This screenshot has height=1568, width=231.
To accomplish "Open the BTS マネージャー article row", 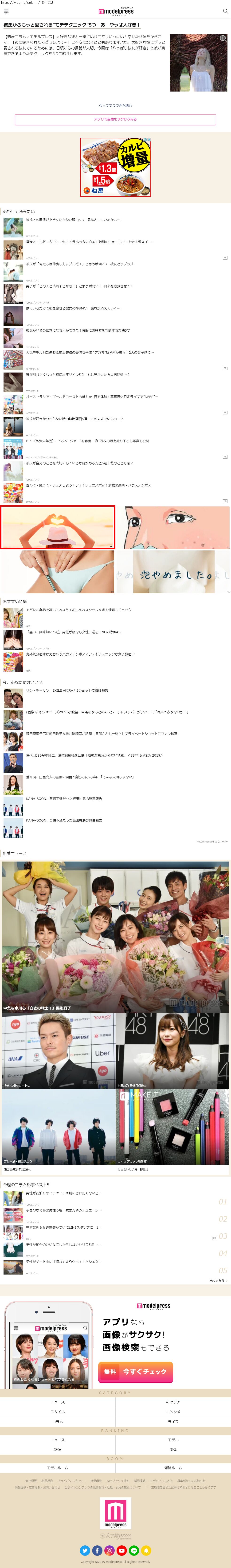I will [87, 441].
